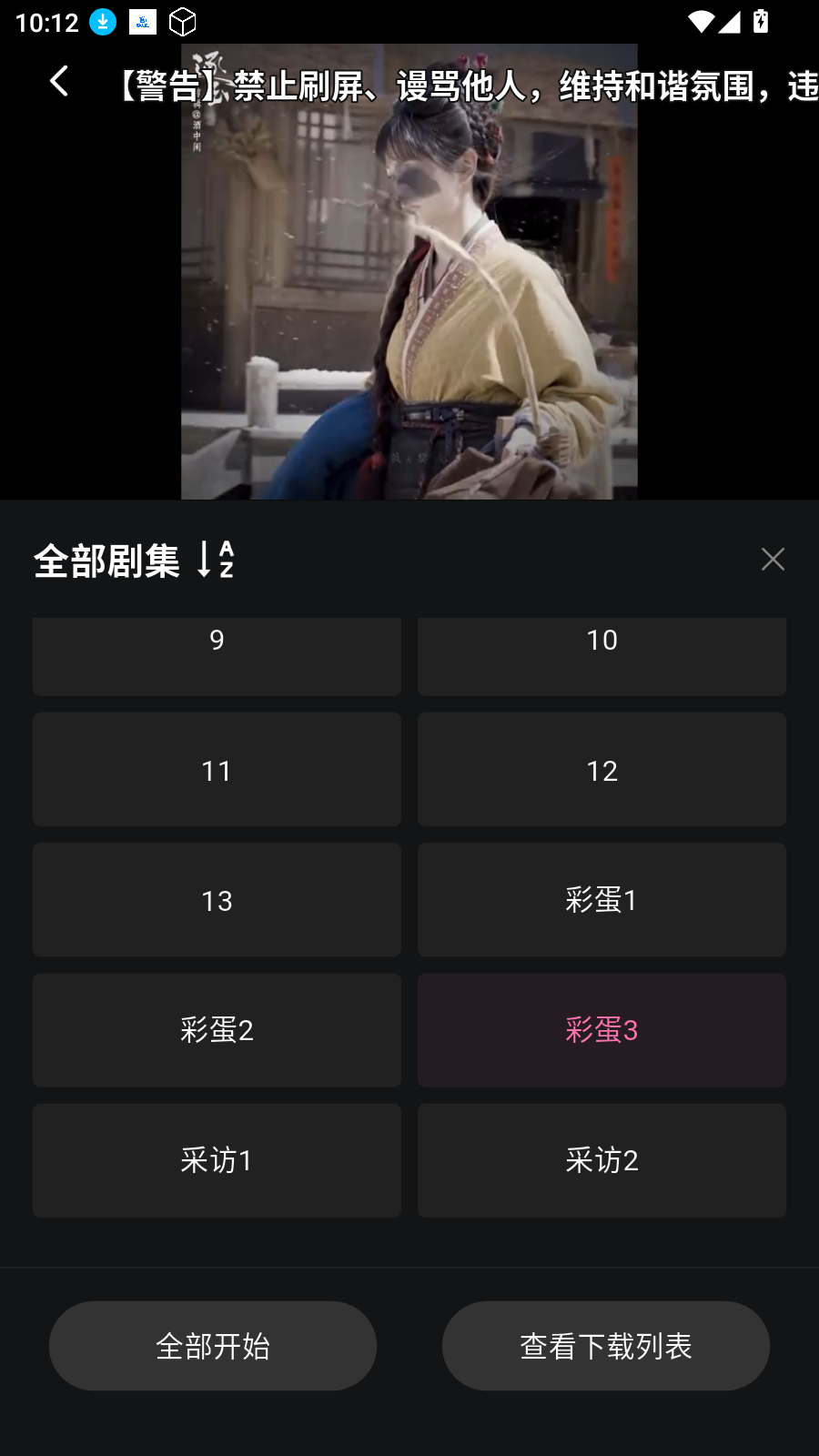Close the episode list with the X icon
The width and height of the screenshot is (819, 1456).
pos(773,559)
